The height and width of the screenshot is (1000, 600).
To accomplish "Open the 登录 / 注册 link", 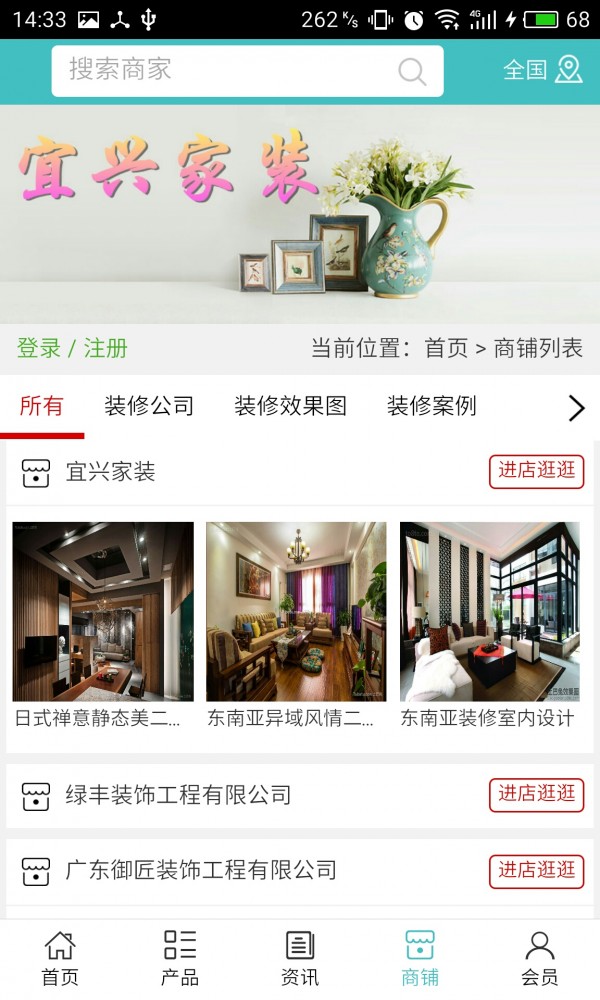I will 72,348.
